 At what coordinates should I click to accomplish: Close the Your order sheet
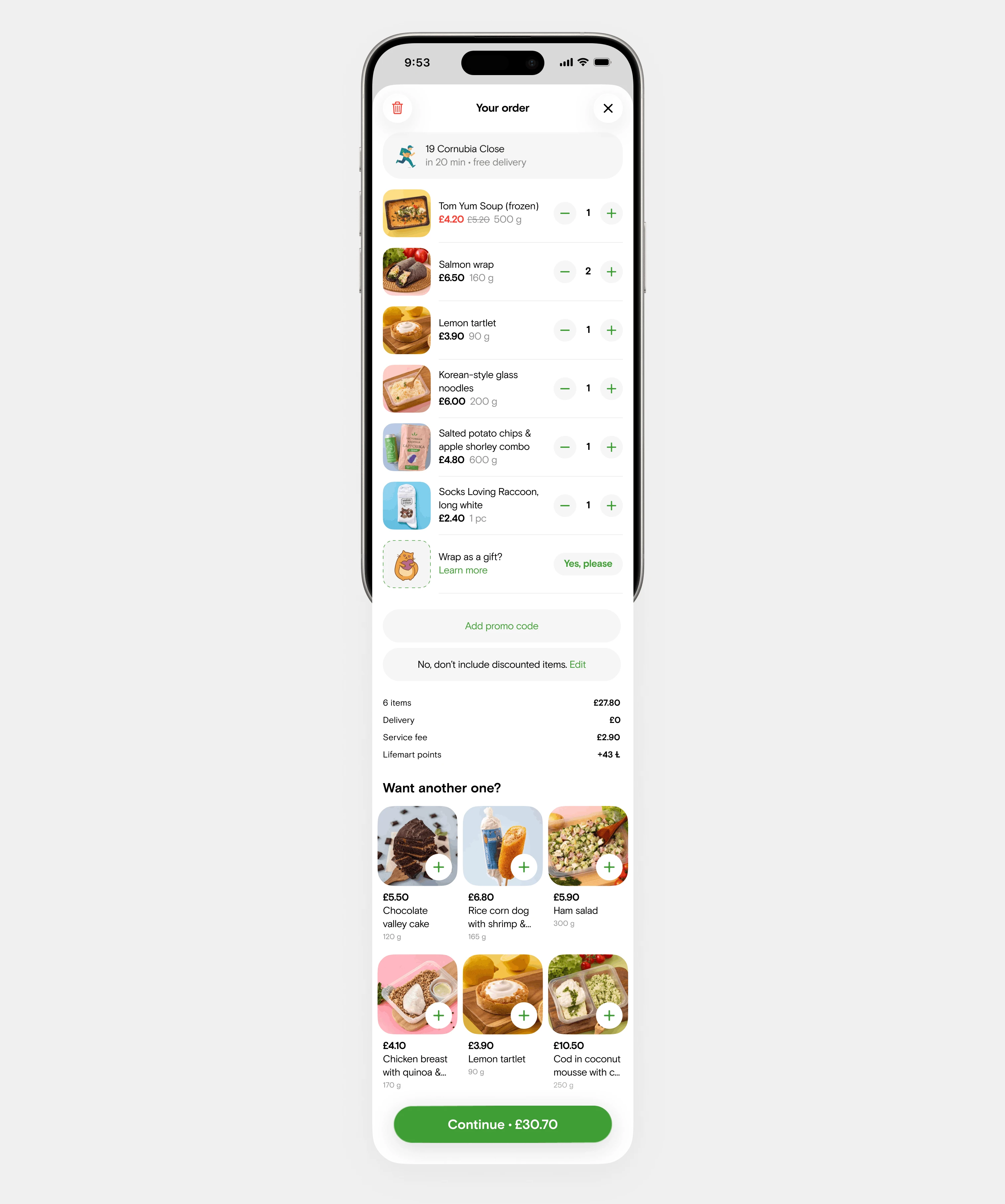coord(608,108)
